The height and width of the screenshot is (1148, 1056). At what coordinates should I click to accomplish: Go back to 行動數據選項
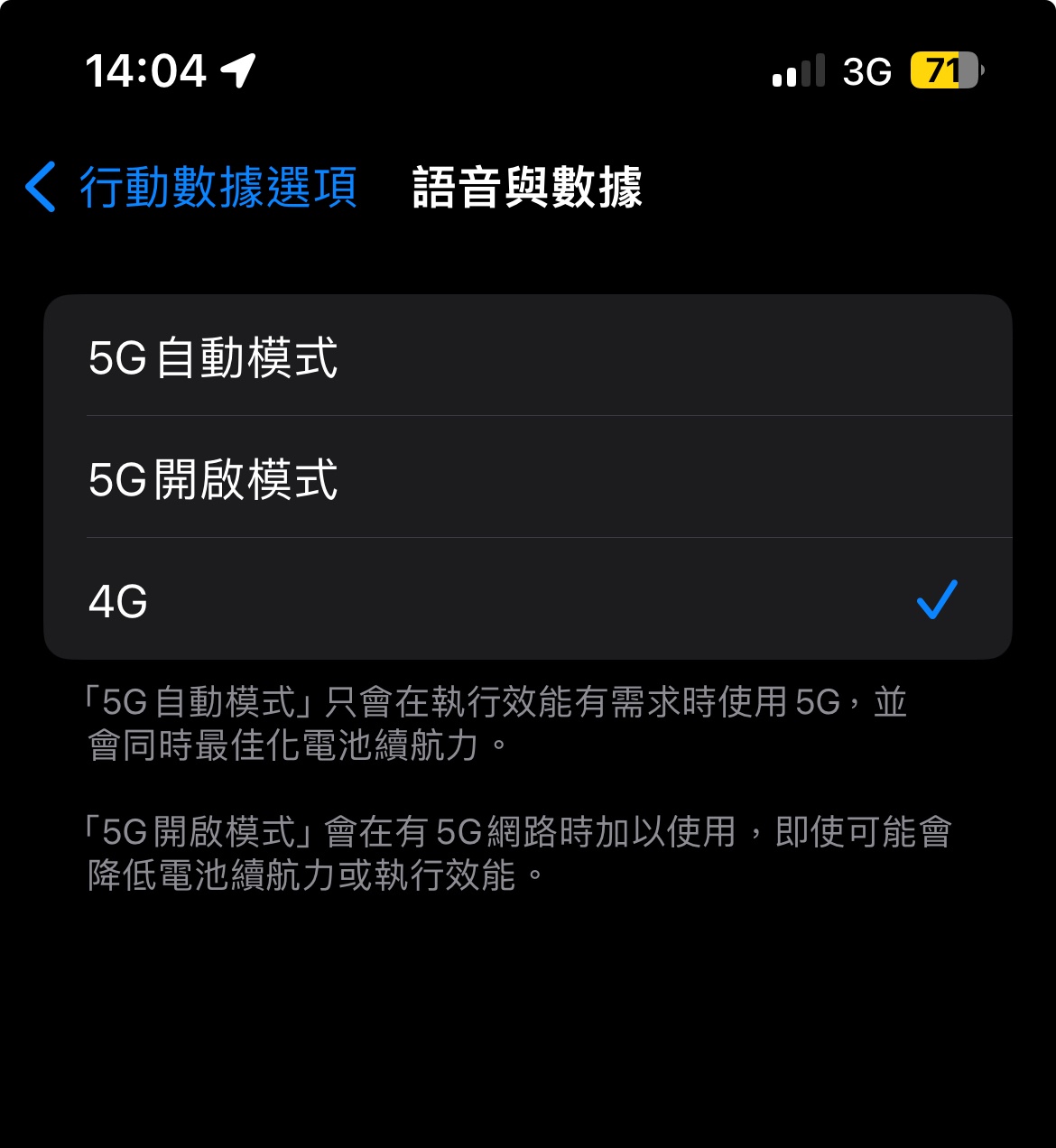[191, 188]
